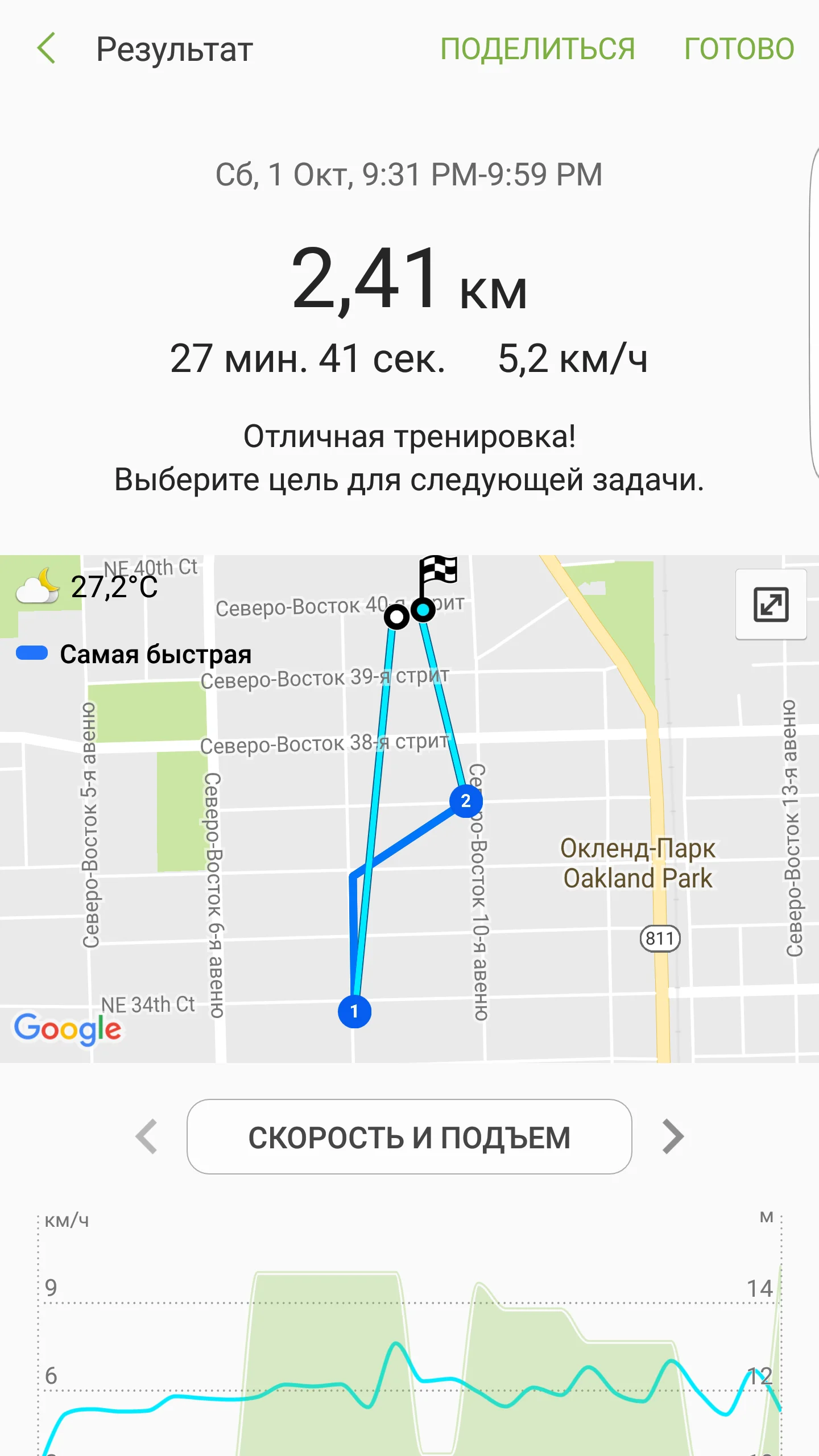Show the previous chart with left arrow
Screen dimensions: 819x1456
(x=147, y=1137)
